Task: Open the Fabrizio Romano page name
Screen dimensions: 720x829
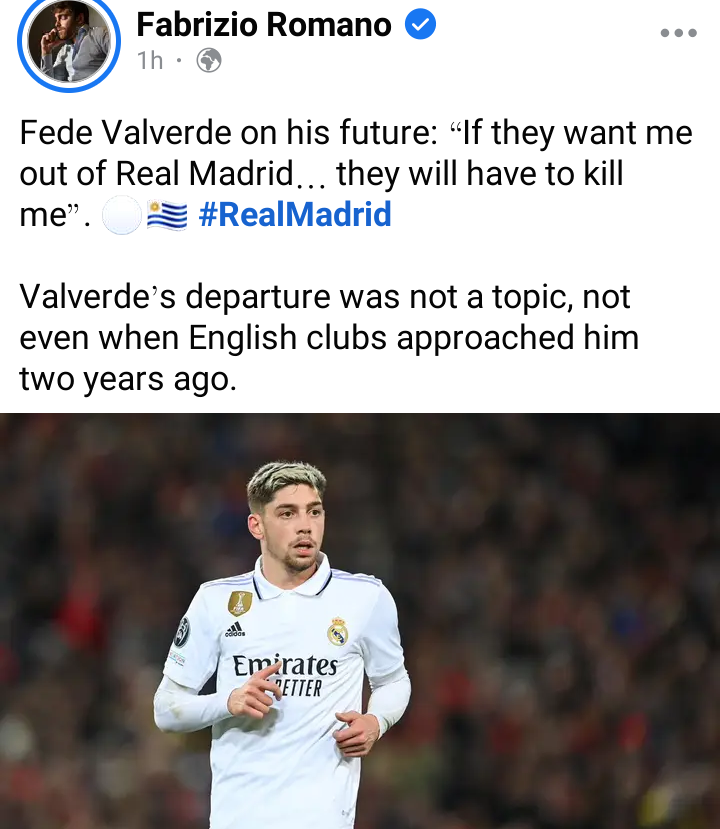Action: [x=263, y=25]
